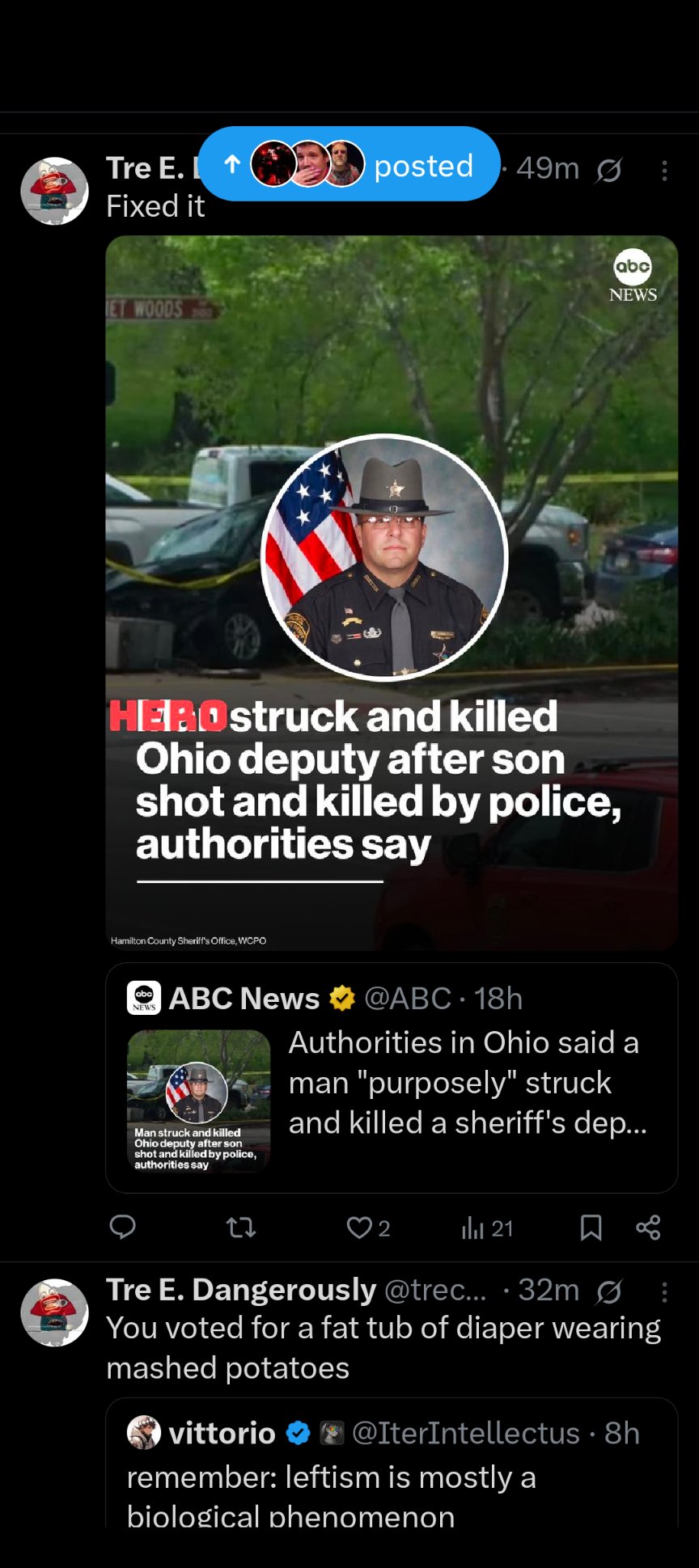The height and width of the screenshot is (1568, 699).
Task: Share the "Fixed it" post
Action: [648, 1228]
